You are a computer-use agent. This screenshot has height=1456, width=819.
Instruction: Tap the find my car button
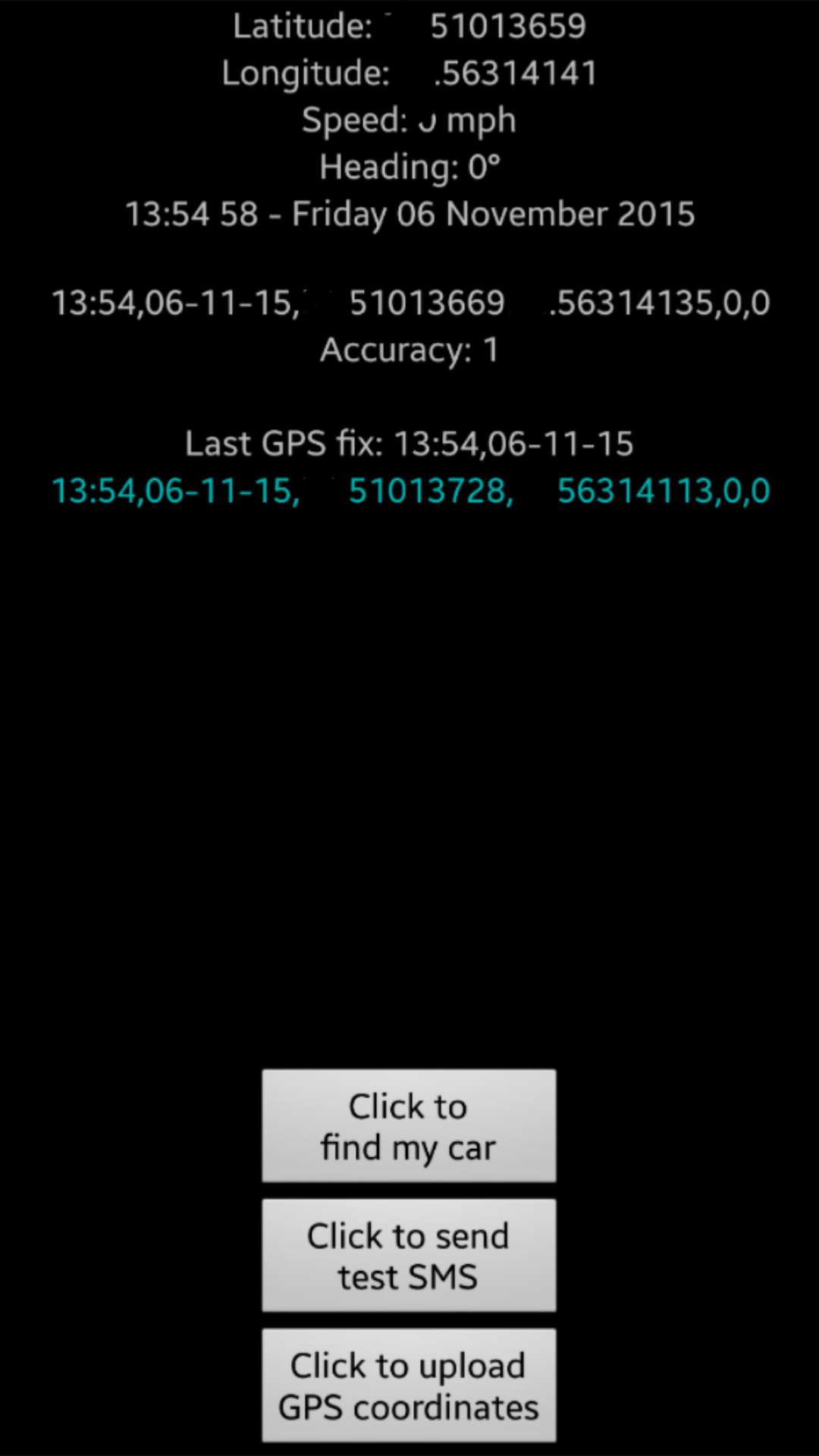tap(409, 1126)
